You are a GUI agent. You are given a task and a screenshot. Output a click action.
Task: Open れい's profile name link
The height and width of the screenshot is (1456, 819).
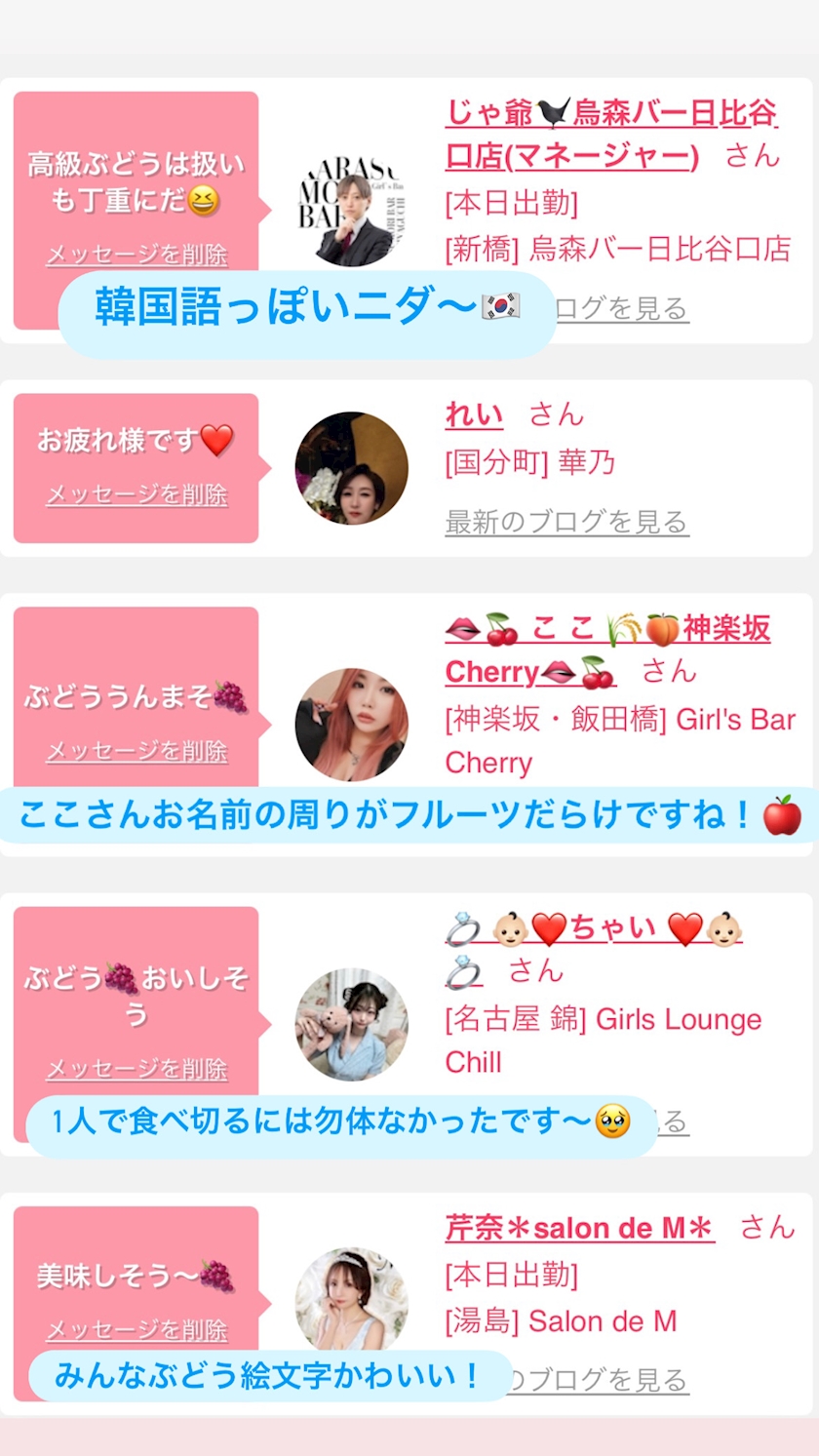(474, 415)
